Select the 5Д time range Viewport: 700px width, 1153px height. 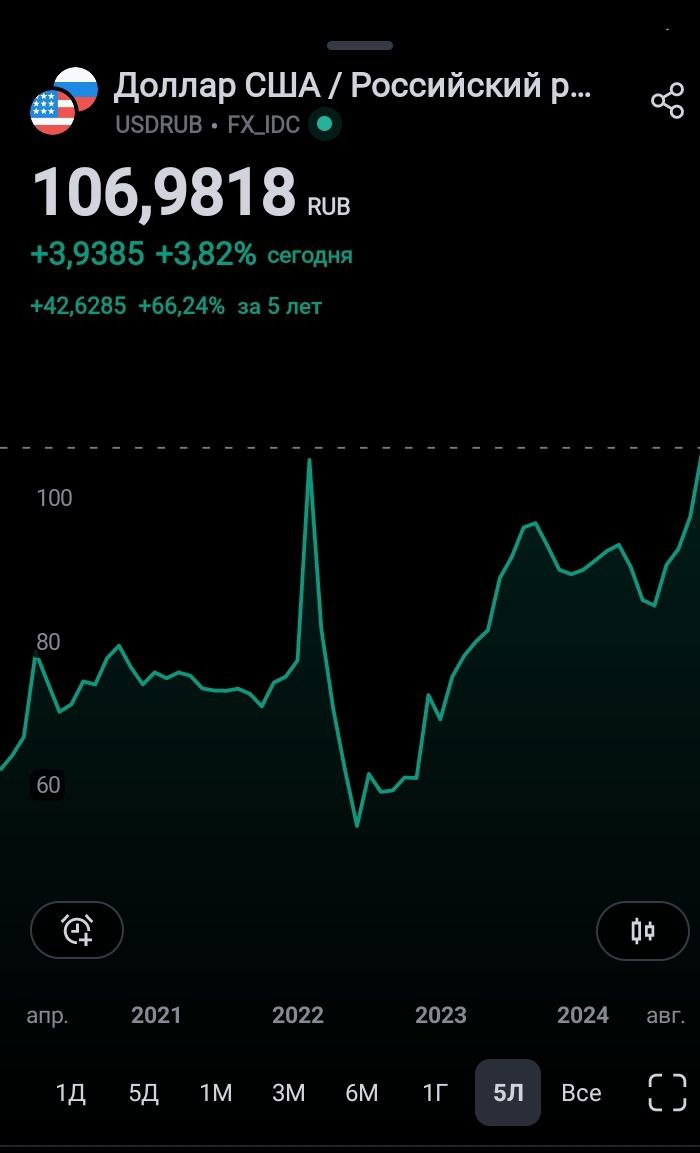[143, 1093]
